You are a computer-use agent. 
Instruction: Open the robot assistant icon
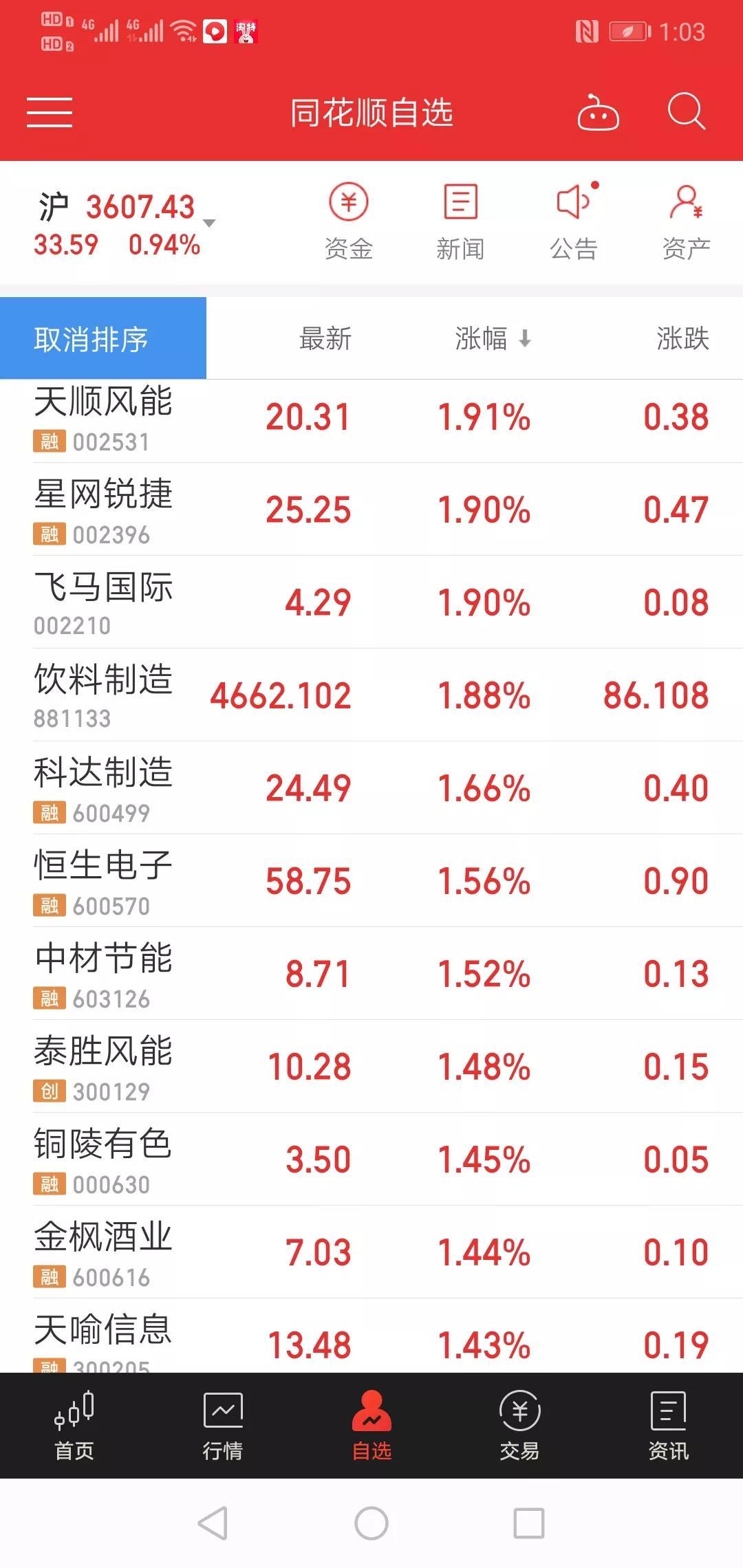pyautogui.click(x=597, y=112)
